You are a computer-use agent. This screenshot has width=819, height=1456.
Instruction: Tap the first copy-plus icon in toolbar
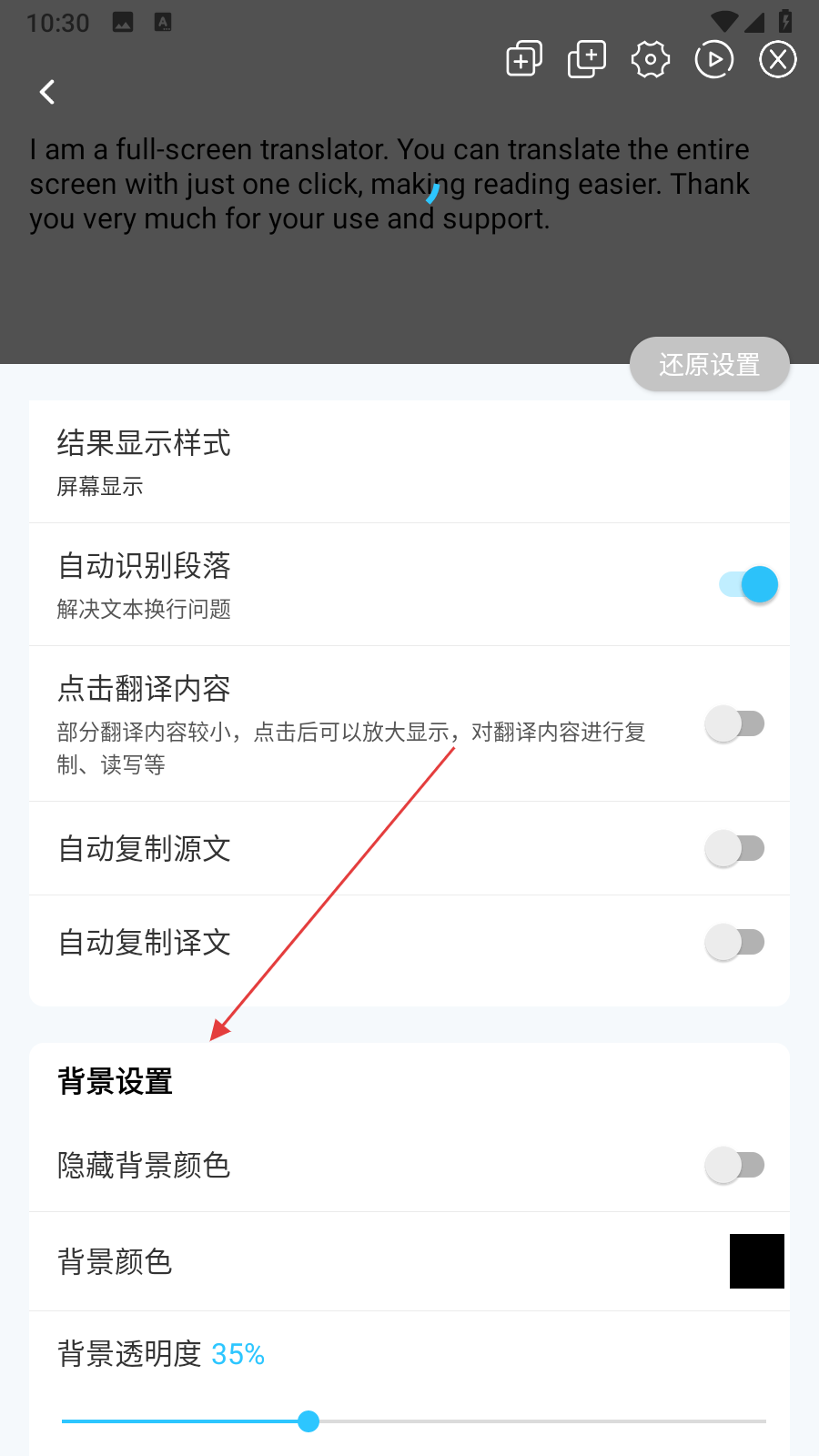[x=523, y=60]
